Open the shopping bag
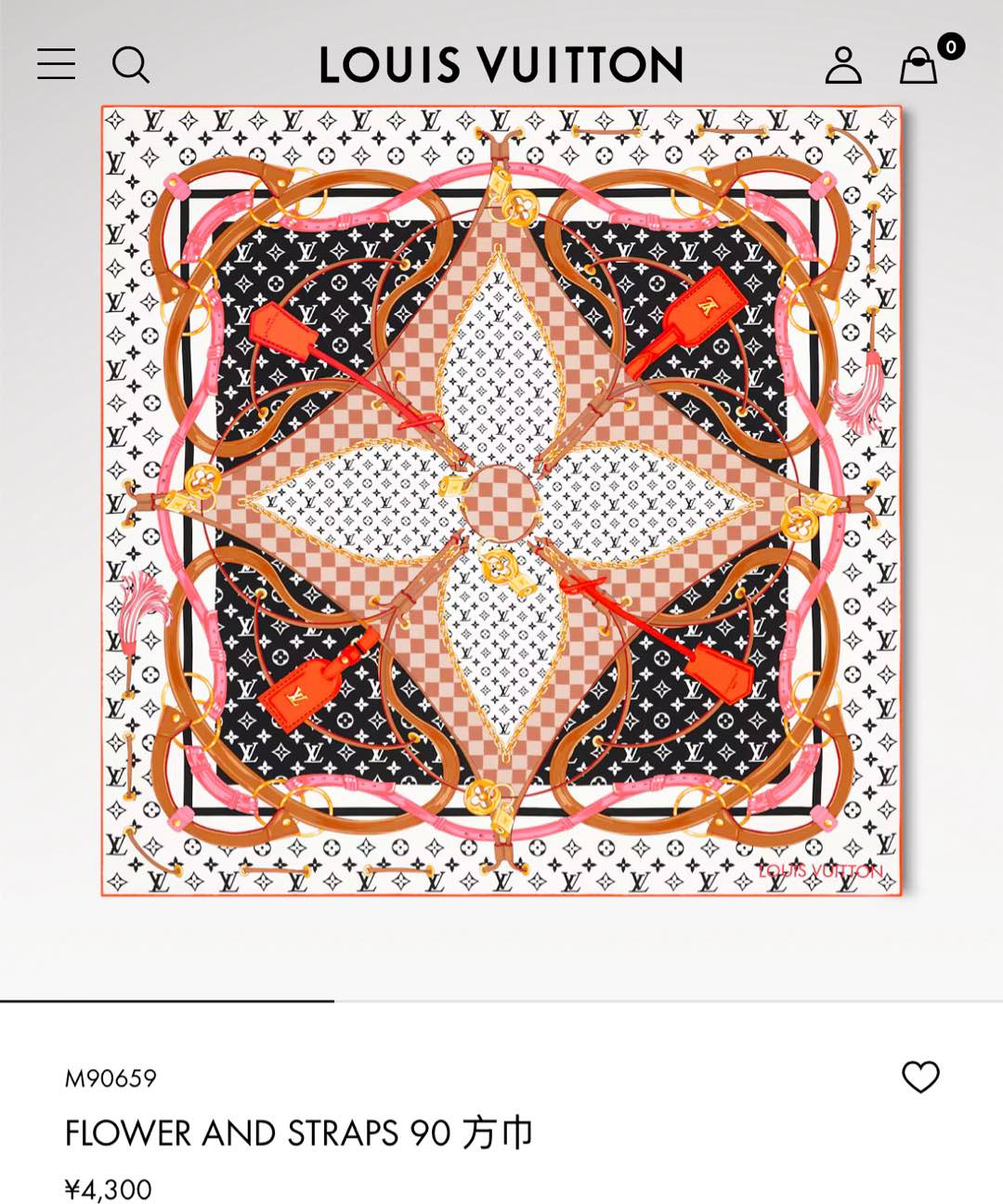This screenshot has width=1003, height=1204. point(919,66)
